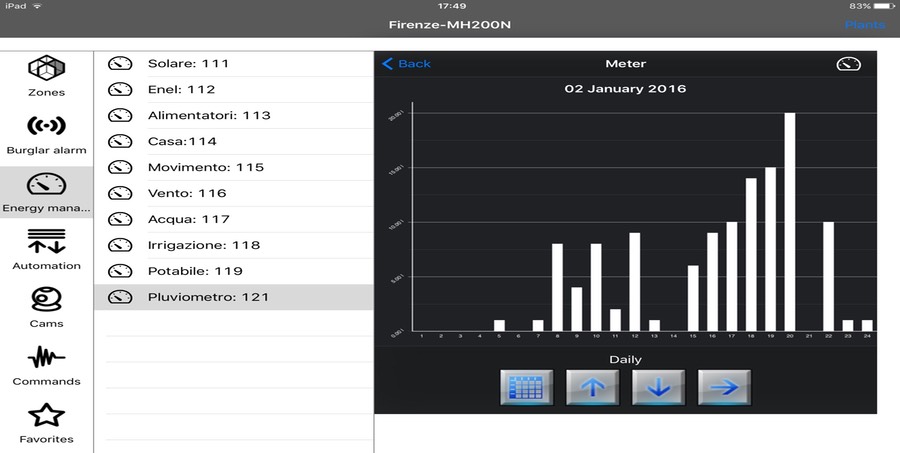Open the Plants link
This screenshot has width=900, height=453.
tap(864, 24)
